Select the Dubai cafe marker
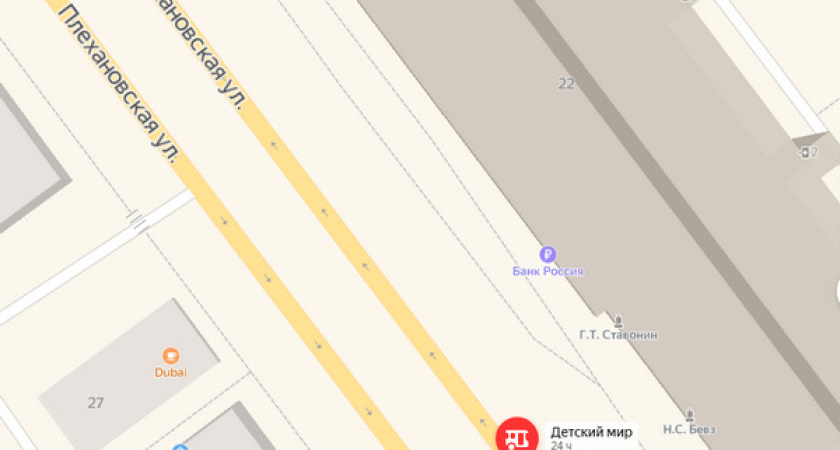Viewport: 840px width, 450px height. click(170, 355)
